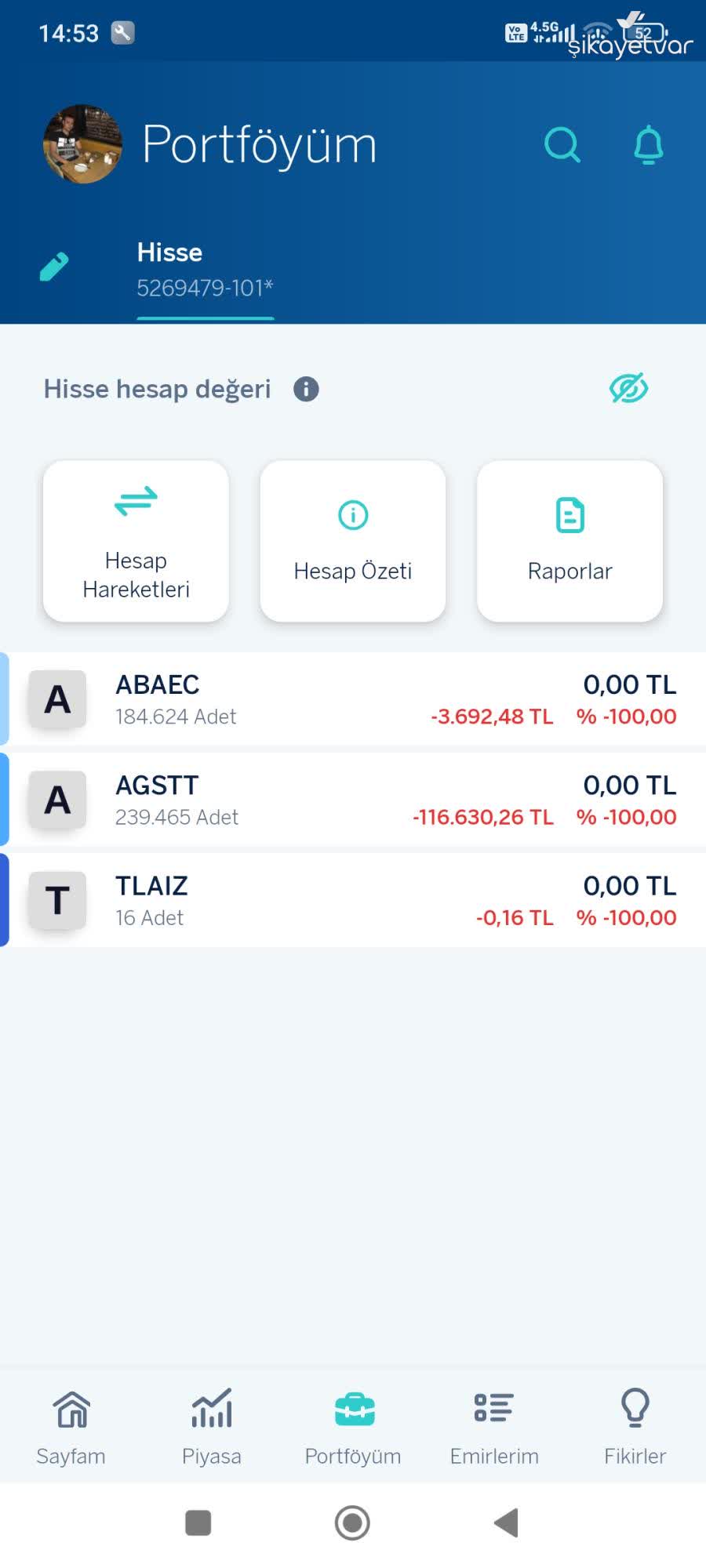This screenshot has width=706, height=1568.
Task: Toggle the Emirlerim list icon
Action: tap(493, 1407)
